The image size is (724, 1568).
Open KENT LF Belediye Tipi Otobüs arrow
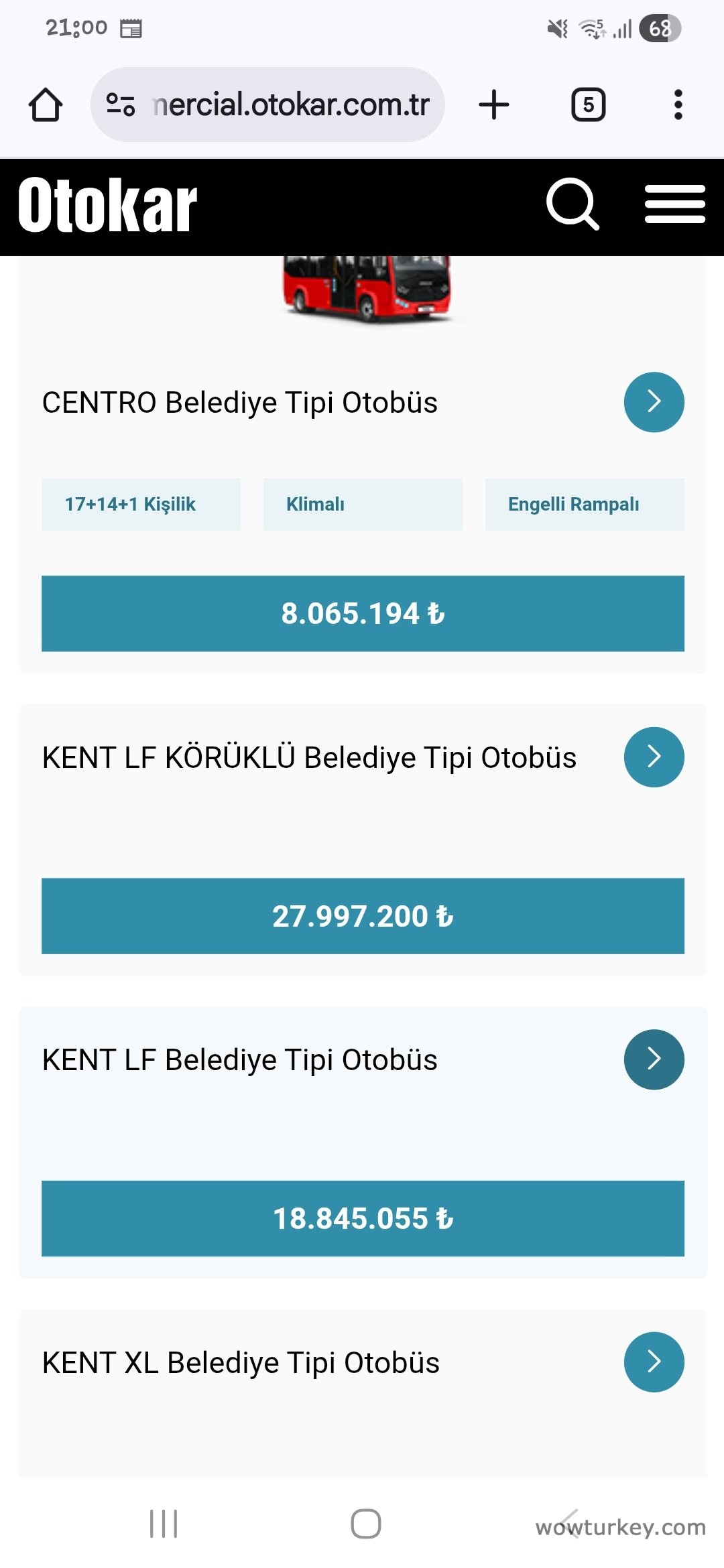click(654, 1059)
